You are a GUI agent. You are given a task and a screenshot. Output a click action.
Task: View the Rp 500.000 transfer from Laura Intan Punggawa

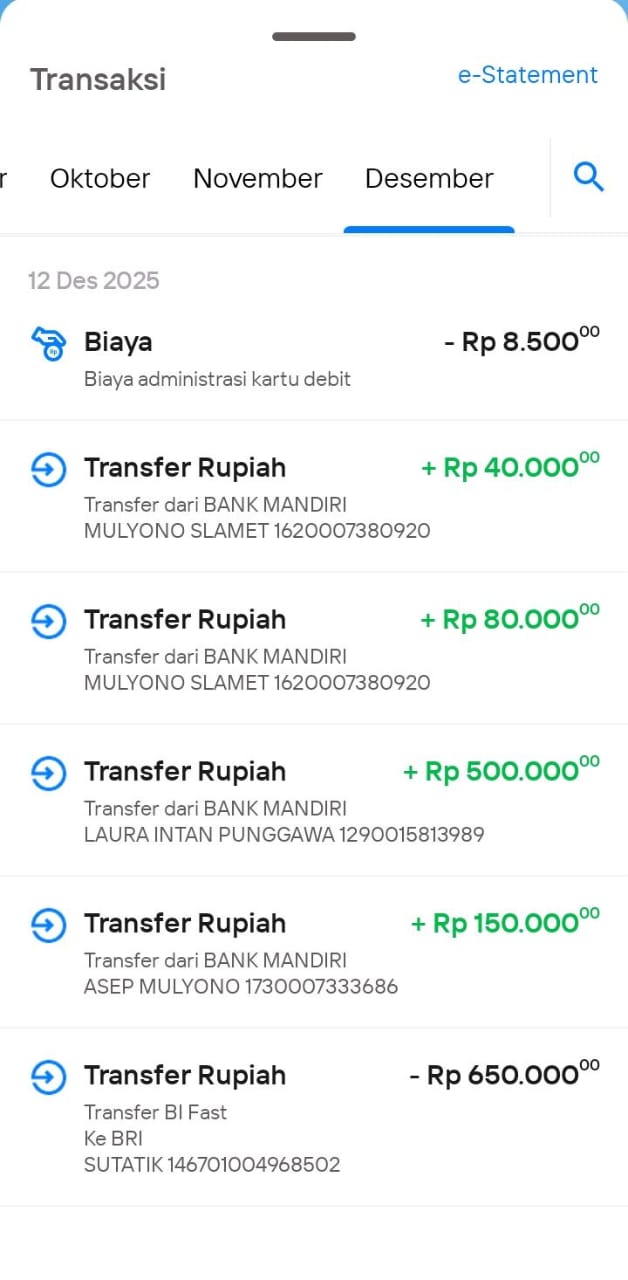coord(314,801)
